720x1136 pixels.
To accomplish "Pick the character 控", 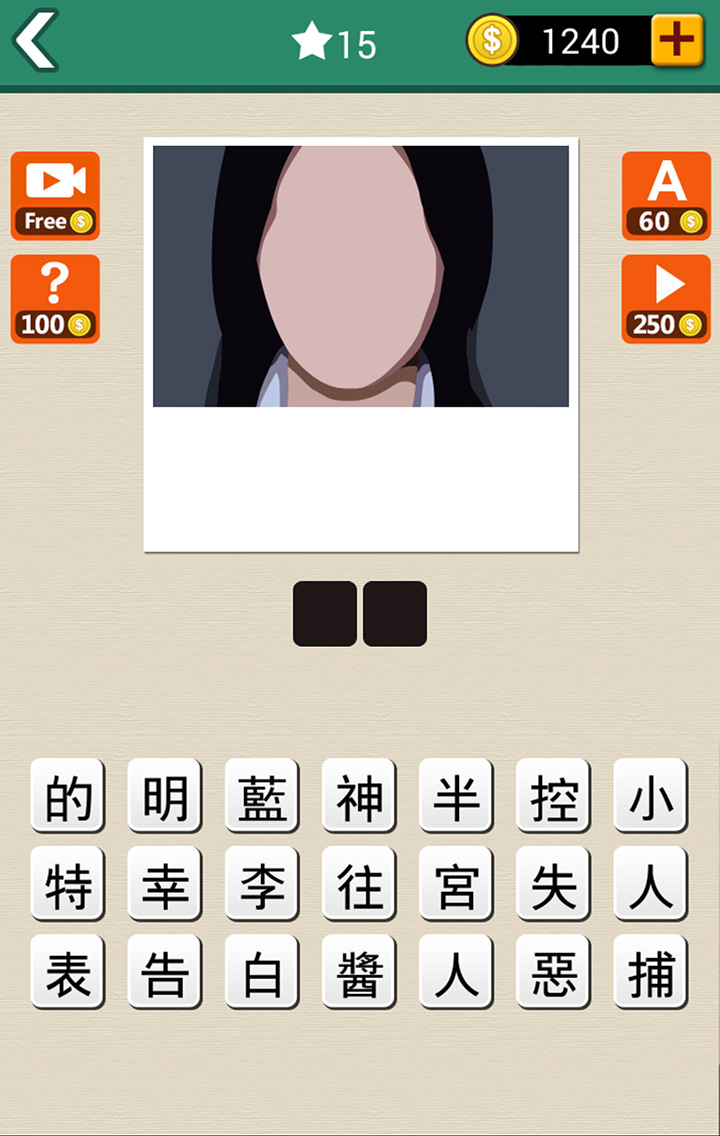I will pyautogui.click(x=553, y=796).
